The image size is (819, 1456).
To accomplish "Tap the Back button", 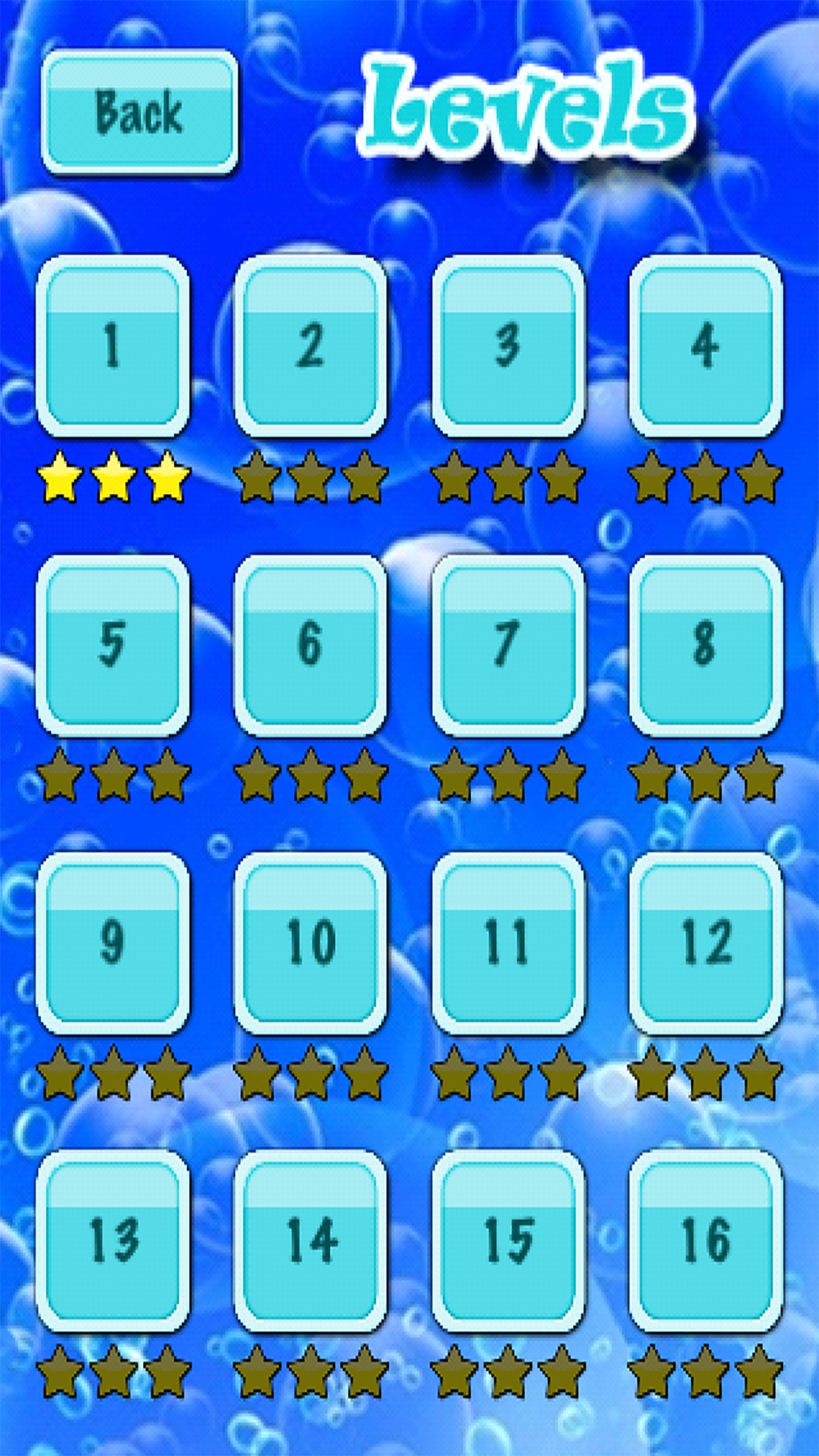I will click(x=139, y=112).
